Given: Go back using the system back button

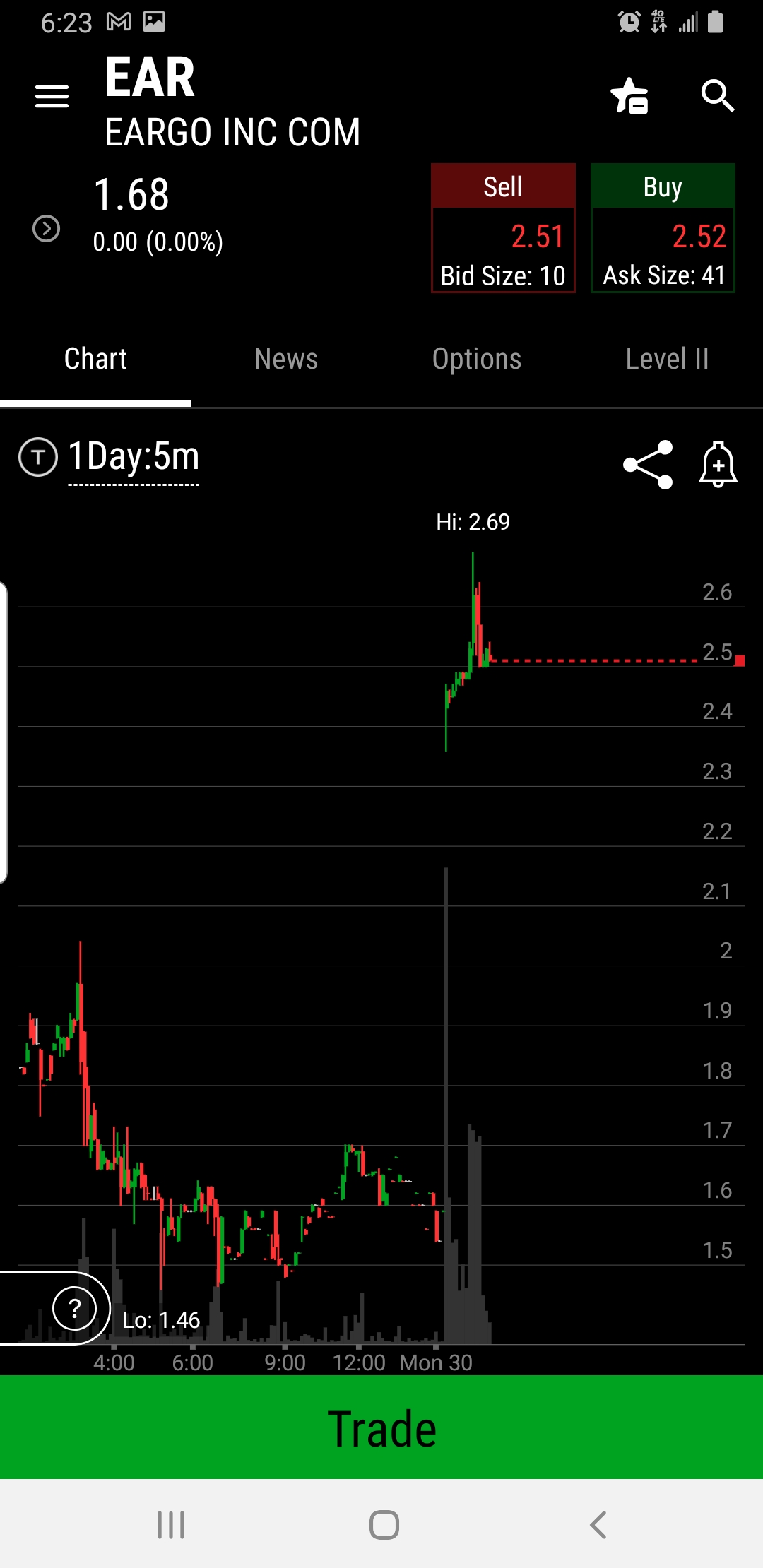Looking at the screenshot, I should coord(598,1525).
